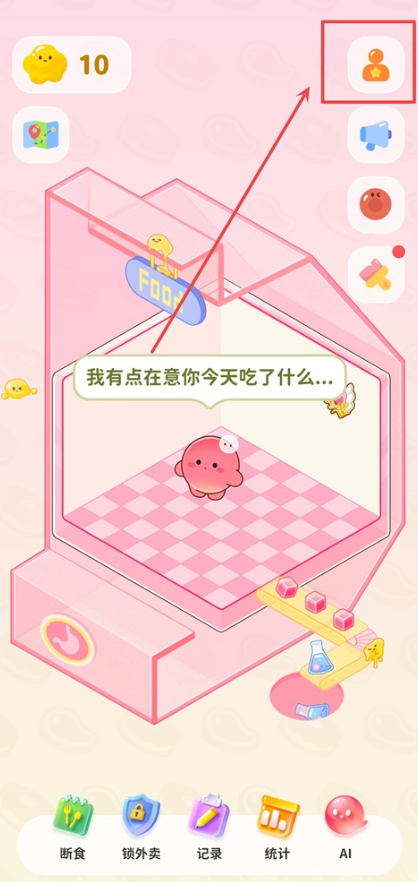Open the profile icon with star

(x=376, y=65)
